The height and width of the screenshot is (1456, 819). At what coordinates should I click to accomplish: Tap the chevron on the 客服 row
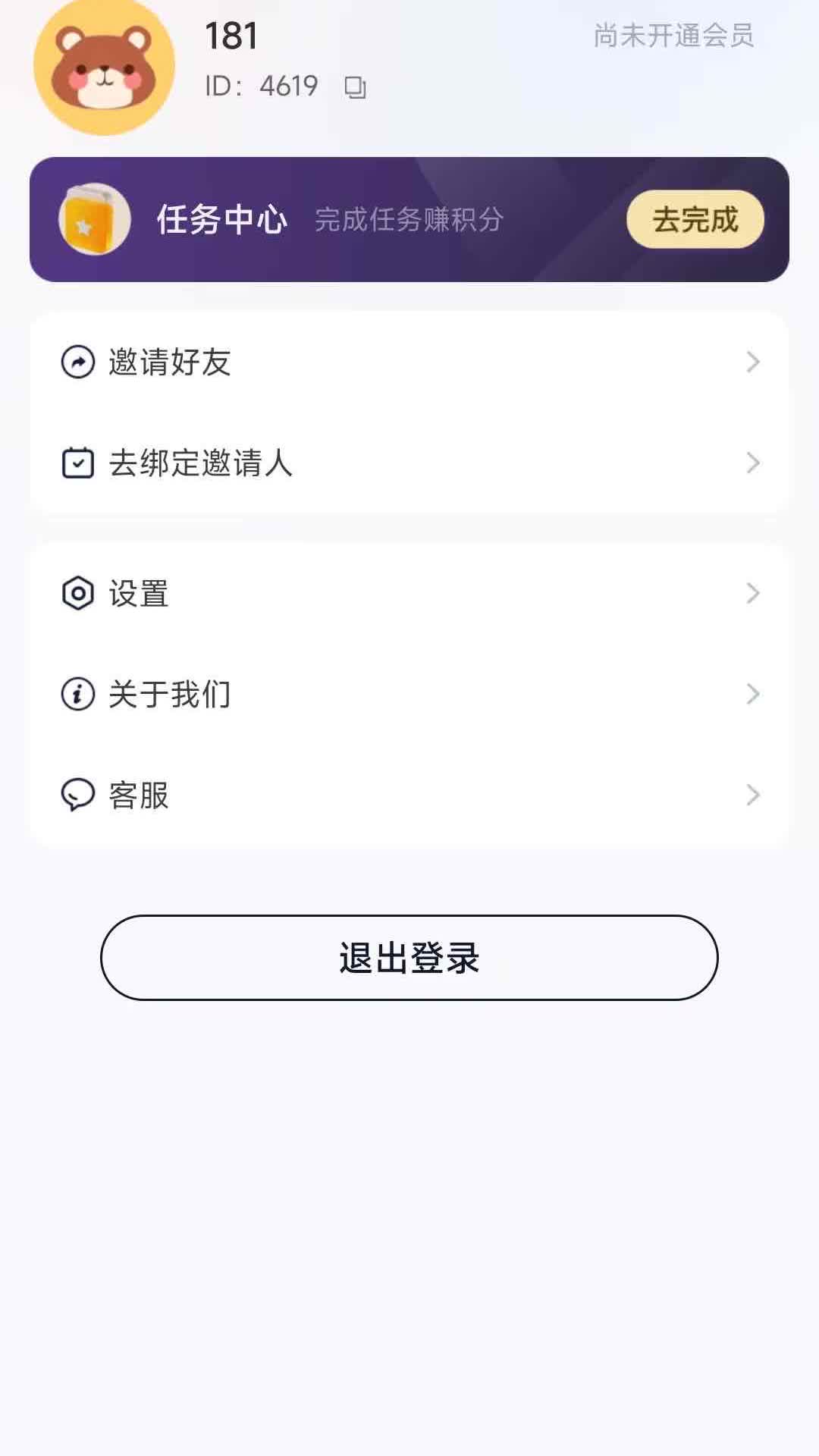click(x=752, y=795)
